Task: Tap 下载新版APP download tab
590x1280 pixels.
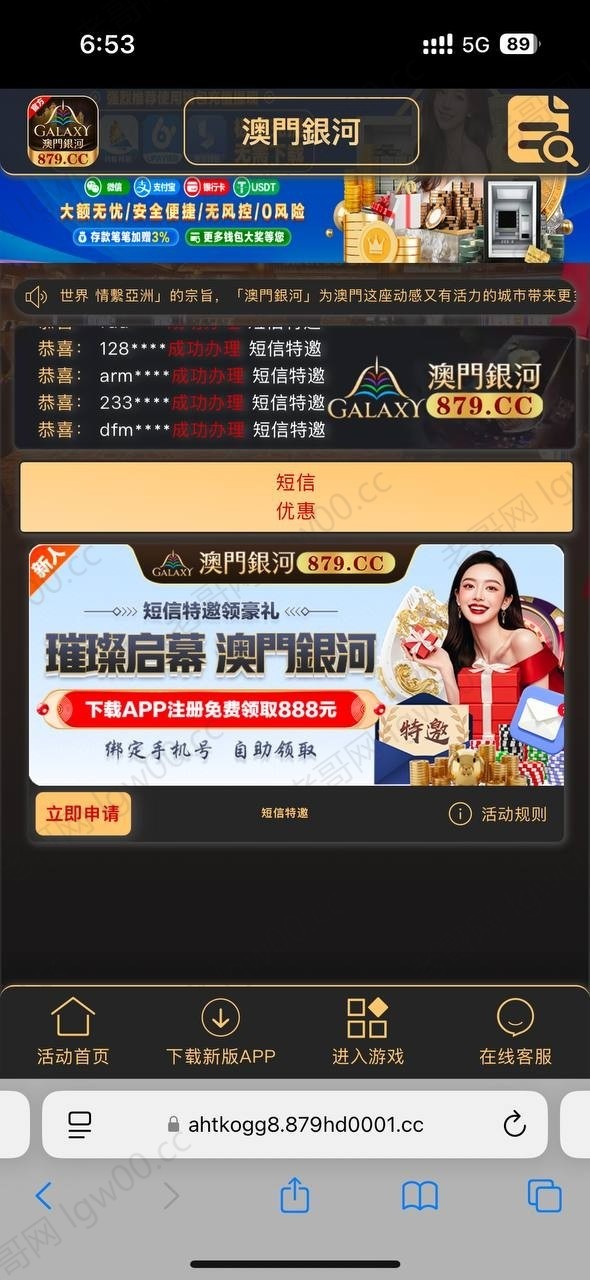Action: point(220,1031)
